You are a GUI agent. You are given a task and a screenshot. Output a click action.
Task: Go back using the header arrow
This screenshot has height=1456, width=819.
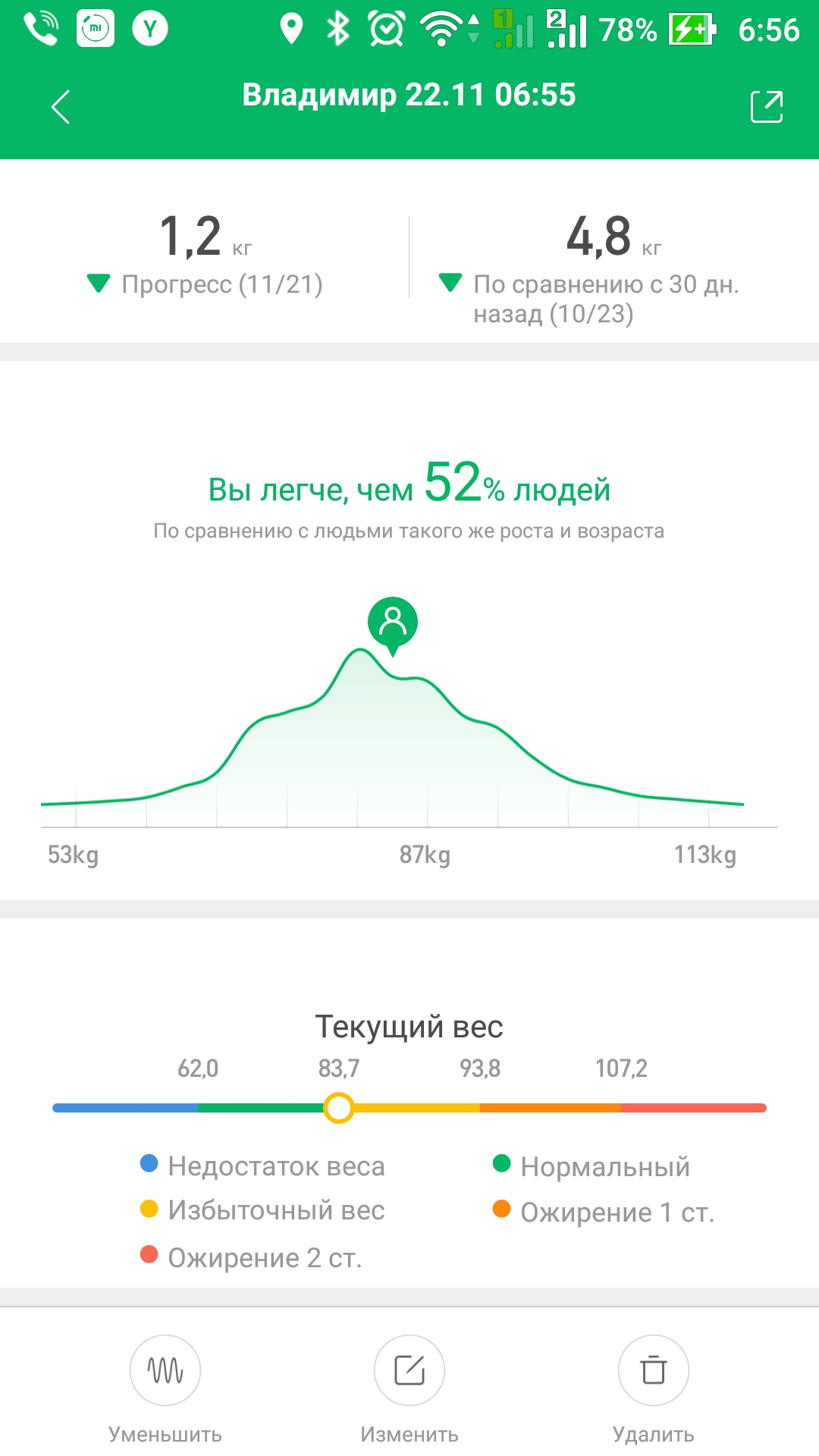(61, 106)
